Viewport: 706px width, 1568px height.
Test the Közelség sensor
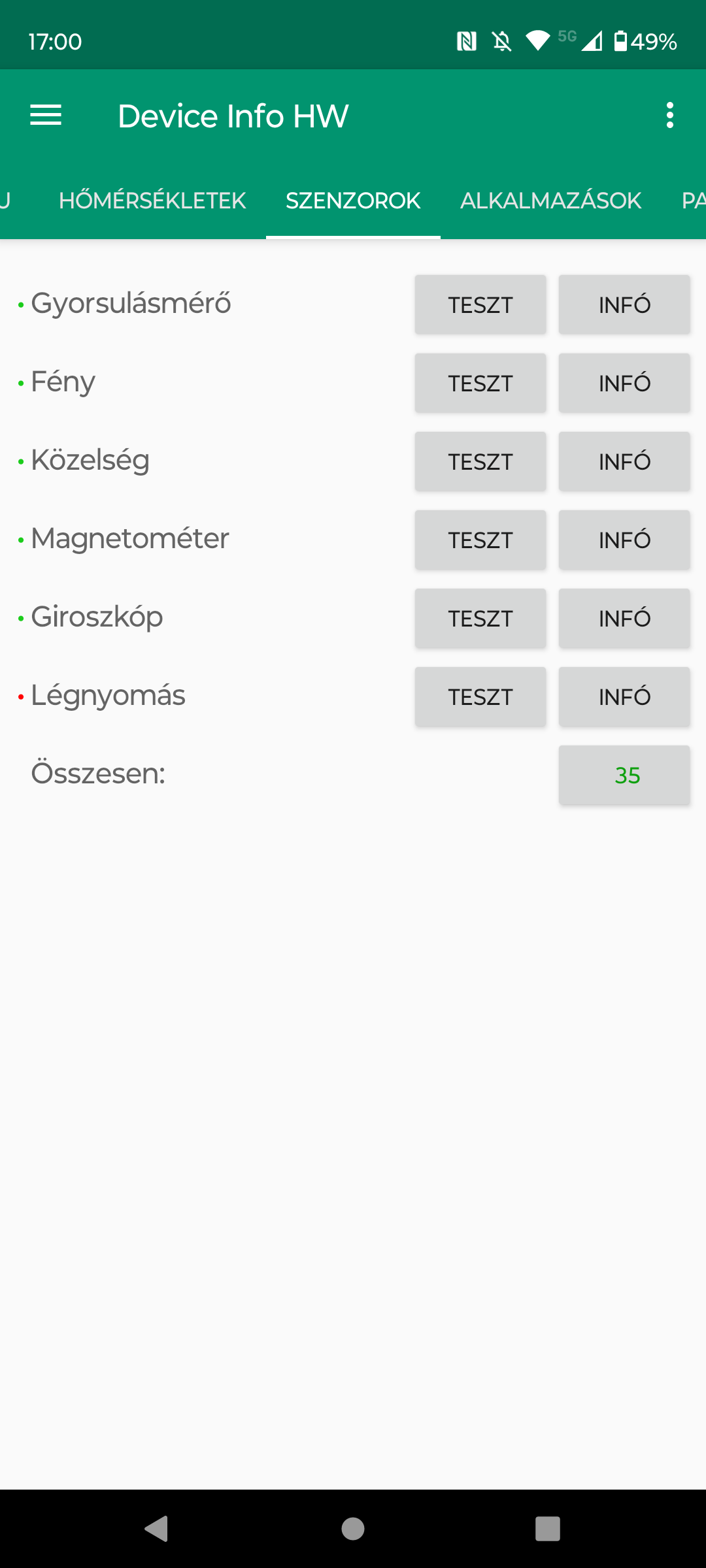click(x=480, y=462)
